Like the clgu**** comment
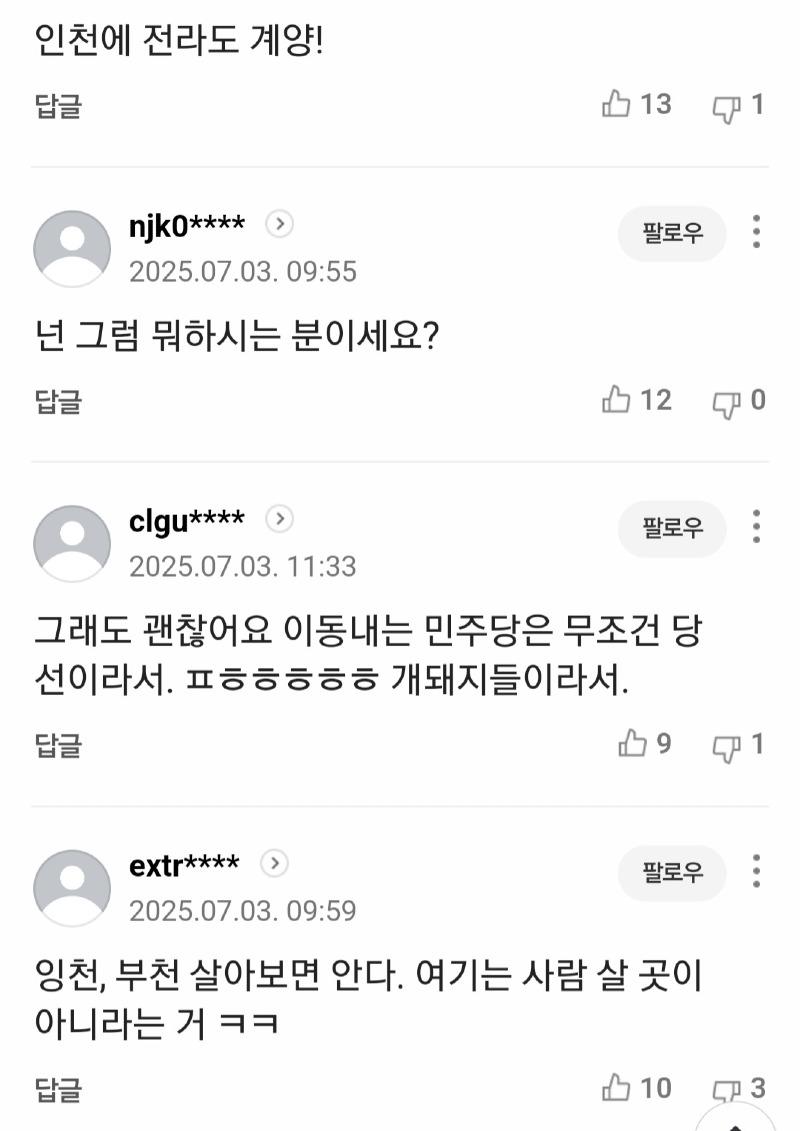 [x=632, y=743]
